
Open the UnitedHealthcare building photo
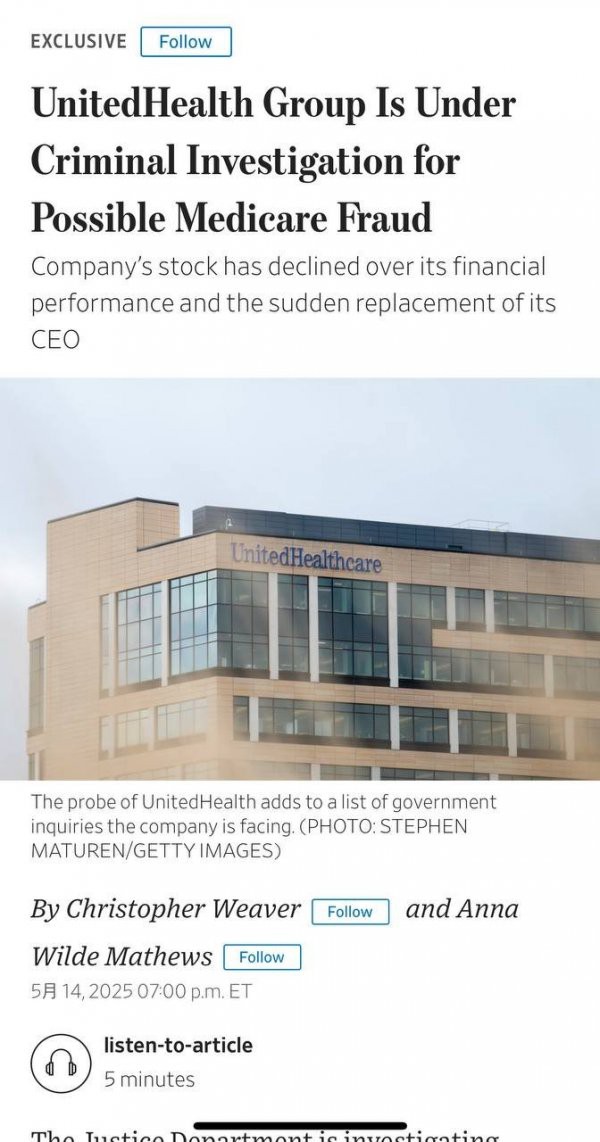click(300, 579)
